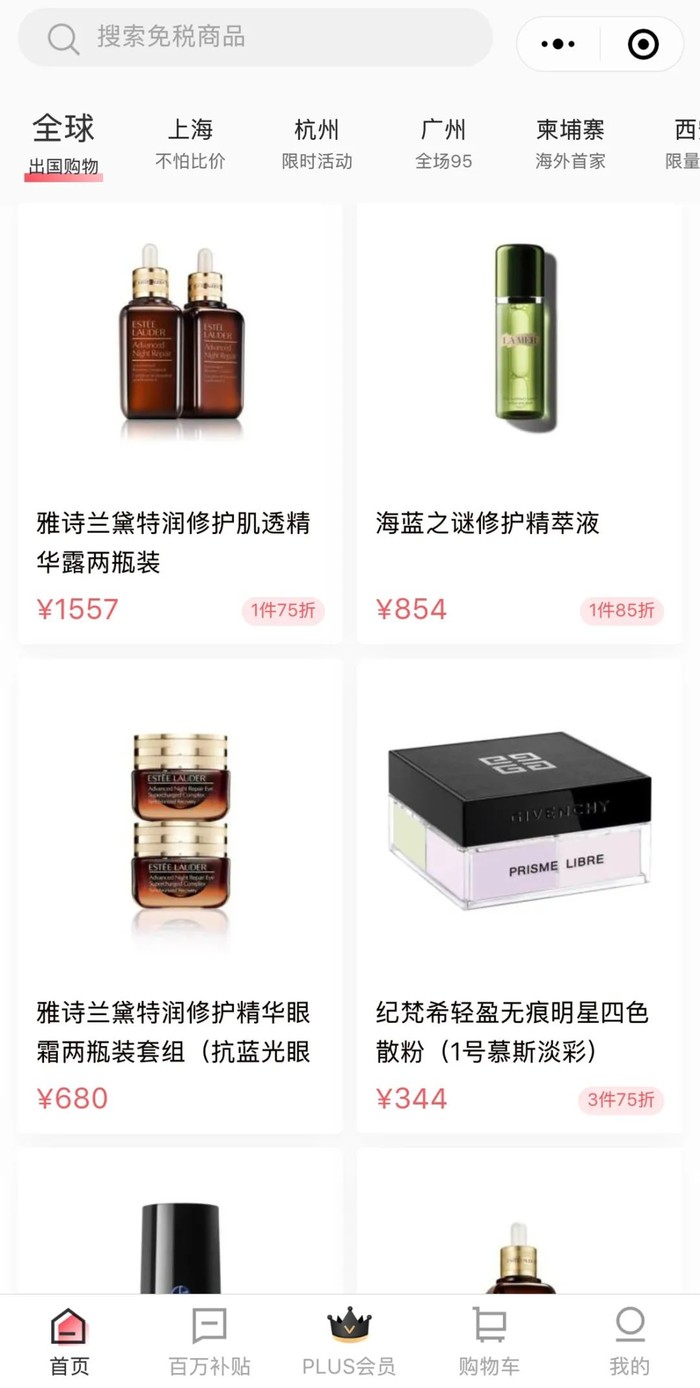Switch to the PLUS会员 tab
The height and width of the screenshot is (1388, 700).
point(349,1341)
